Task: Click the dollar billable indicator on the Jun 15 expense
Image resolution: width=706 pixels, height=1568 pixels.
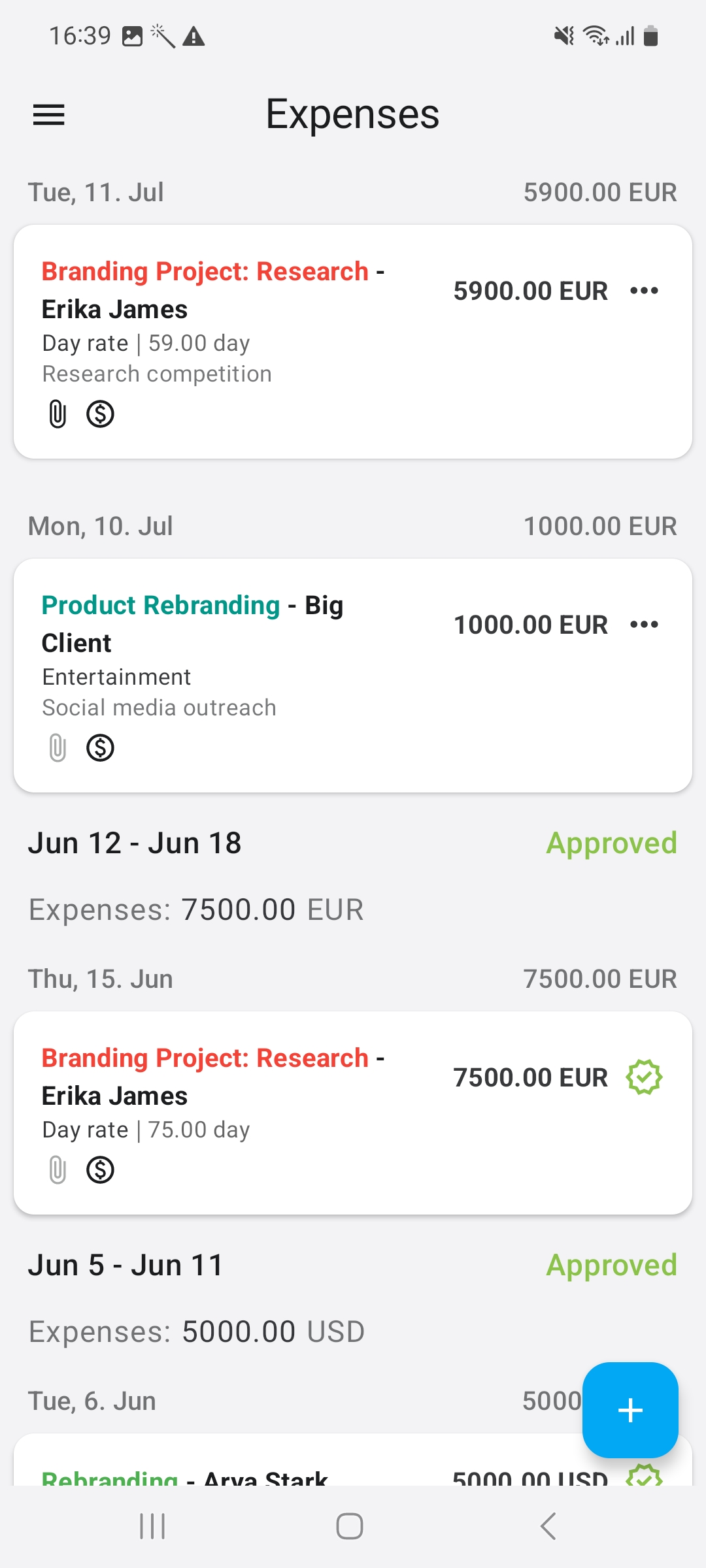Action: pyautogui.click(x=101, y=1169)
